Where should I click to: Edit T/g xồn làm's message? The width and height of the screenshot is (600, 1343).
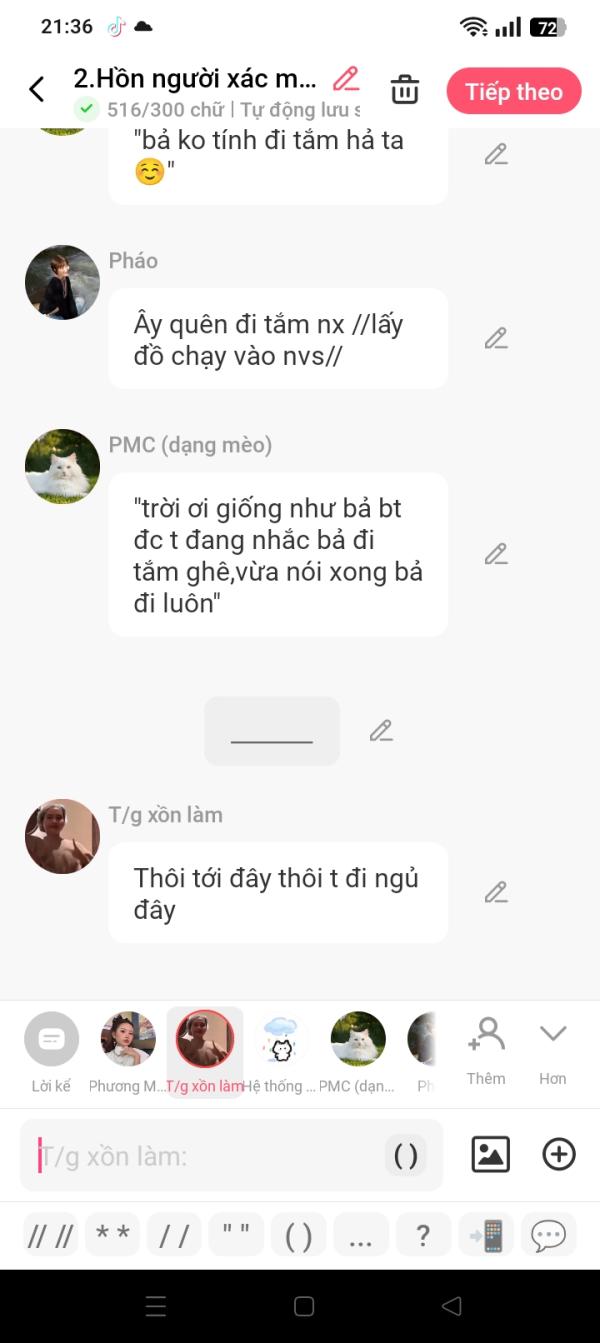[496, 892]
